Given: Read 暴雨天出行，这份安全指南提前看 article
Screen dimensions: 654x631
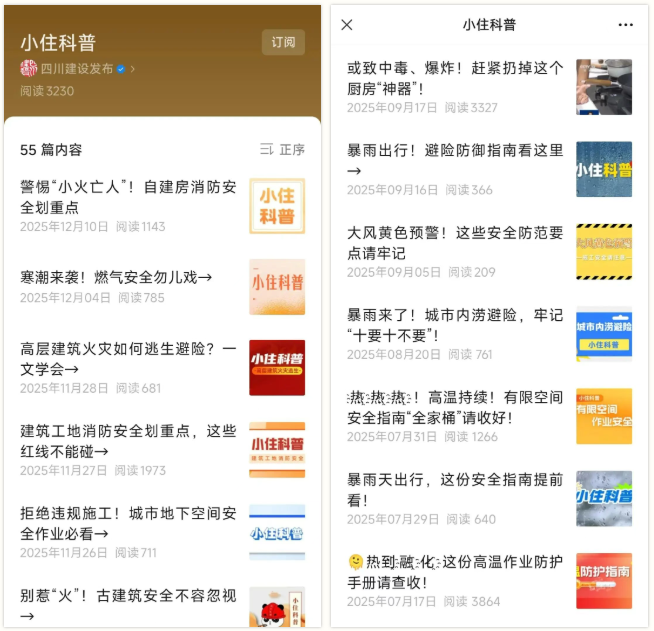Looking at the screenshot, I should point(455,489).
